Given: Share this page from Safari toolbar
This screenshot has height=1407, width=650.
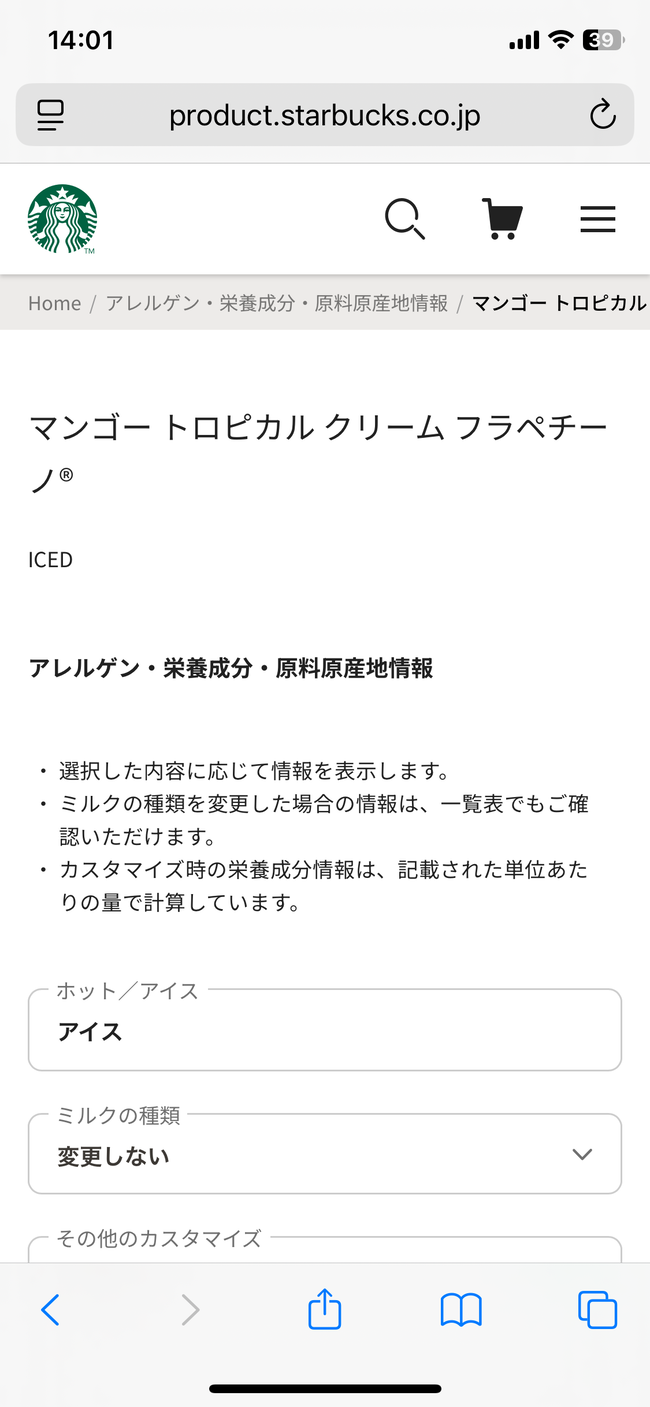Looking at the screenshot, I should point(325,1308).
